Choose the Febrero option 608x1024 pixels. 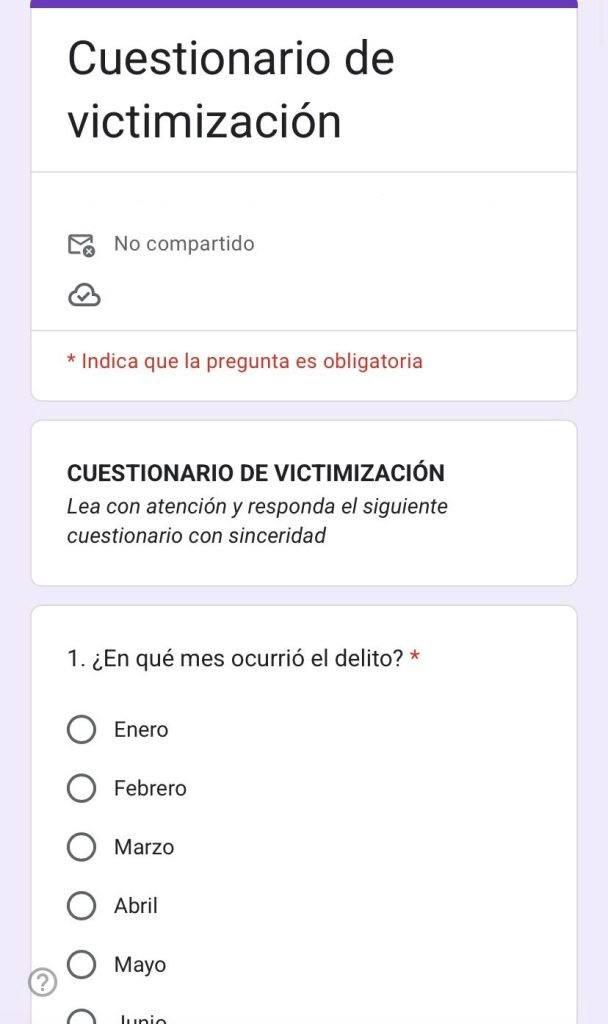tap(82, 789)
